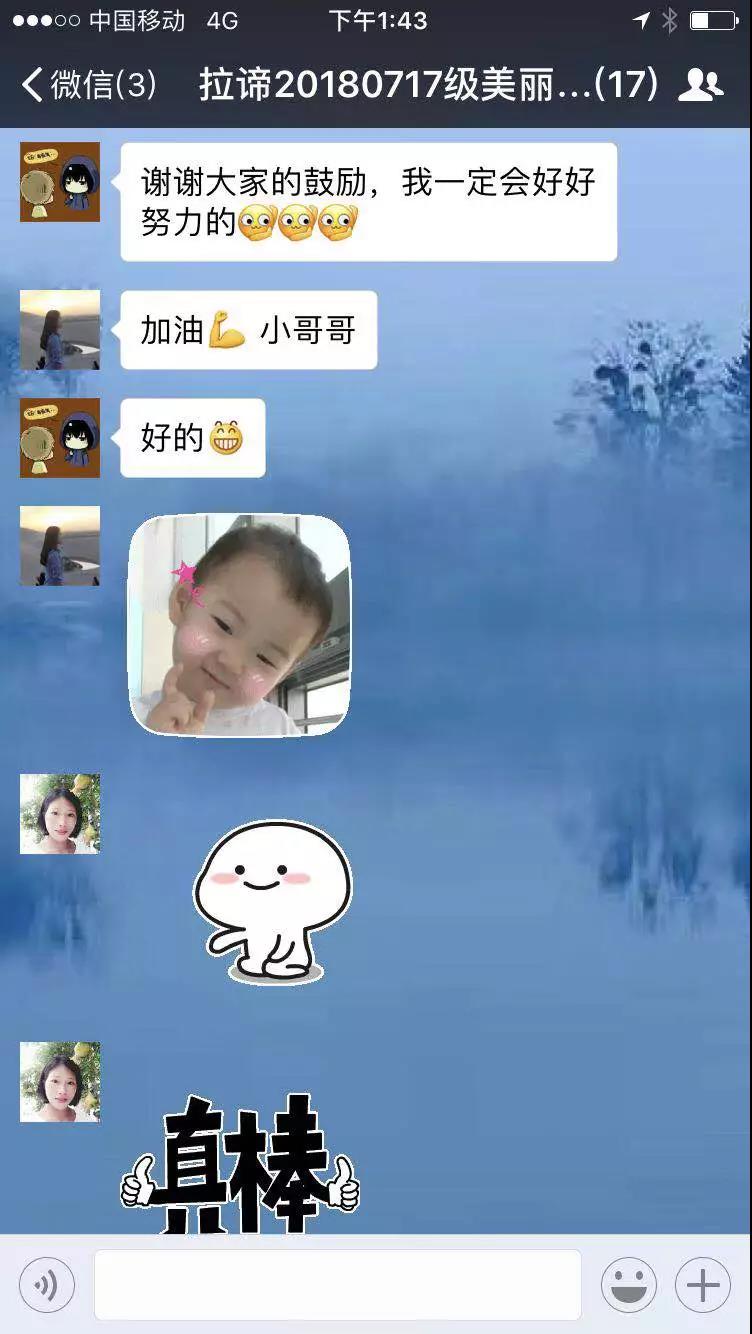Screen dimensions: 752x1334
Task: Tap the white blob character sticker
Action: [273, 902]
